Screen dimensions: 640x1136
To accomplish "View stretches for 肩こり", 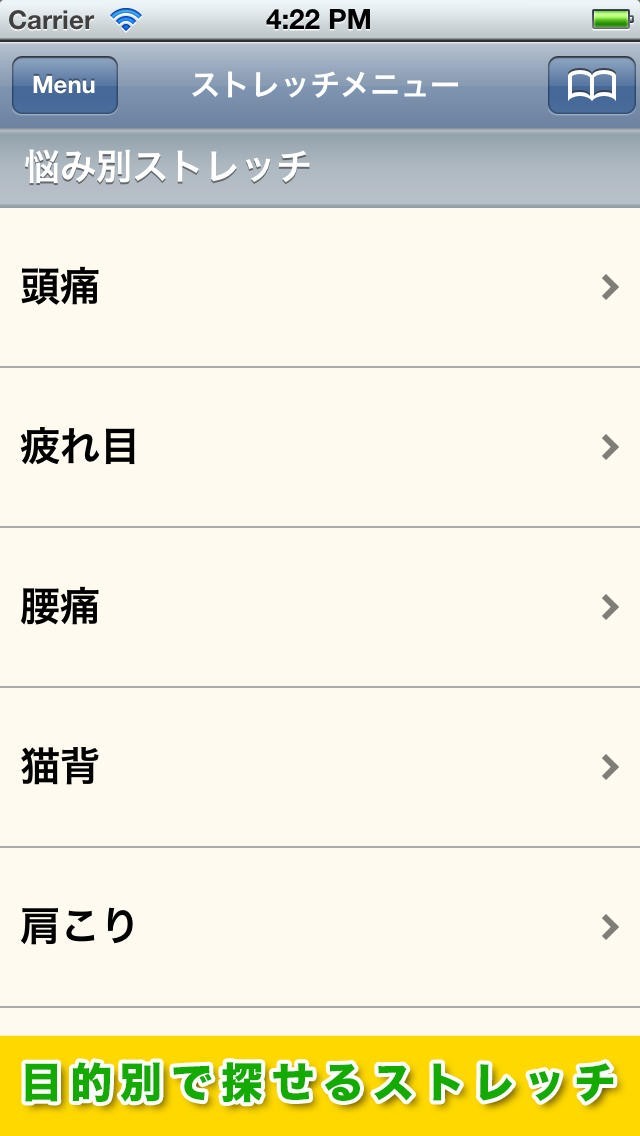I will click(320, 928).
